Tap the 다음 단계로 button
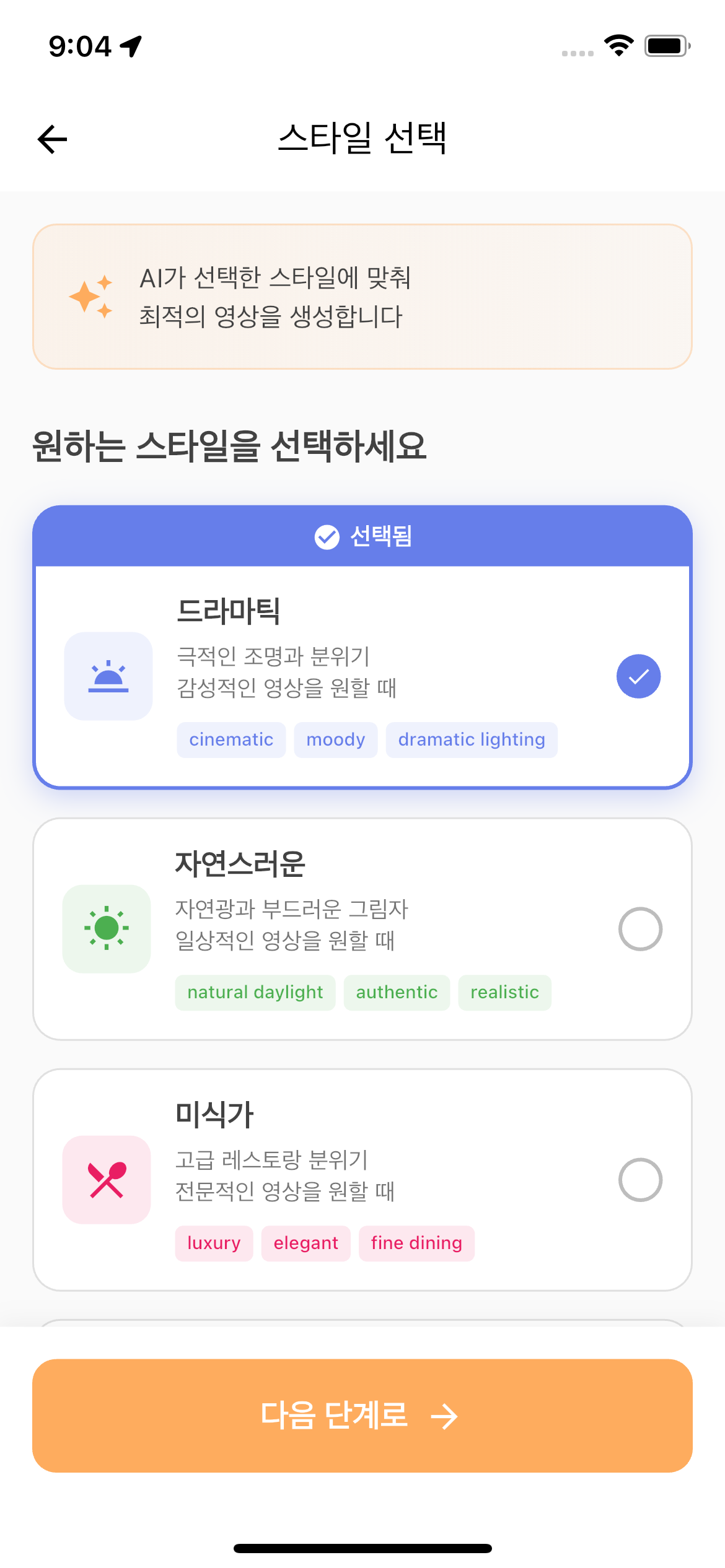The image size is (725, 1568). click(x=362, y=1416)
